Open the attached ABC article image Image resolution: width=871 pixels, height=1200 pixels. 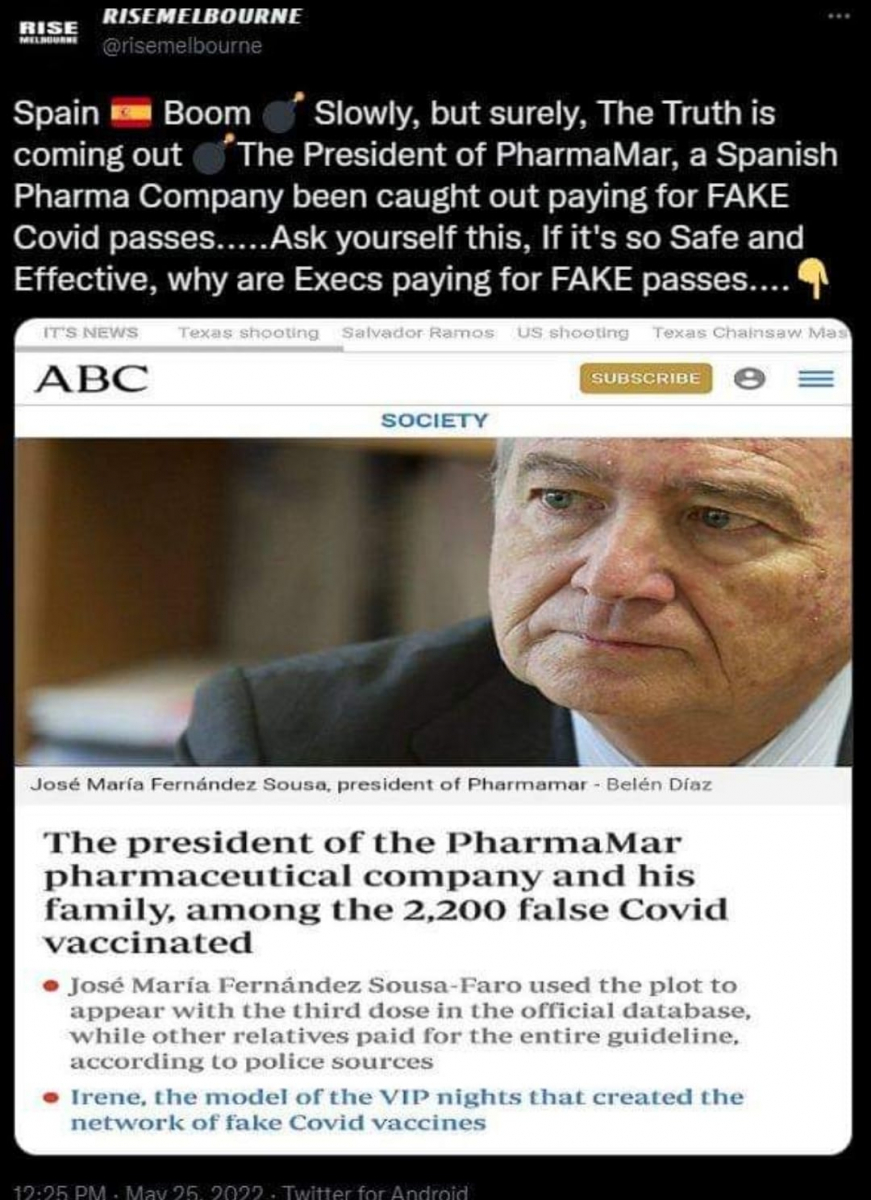433,700
